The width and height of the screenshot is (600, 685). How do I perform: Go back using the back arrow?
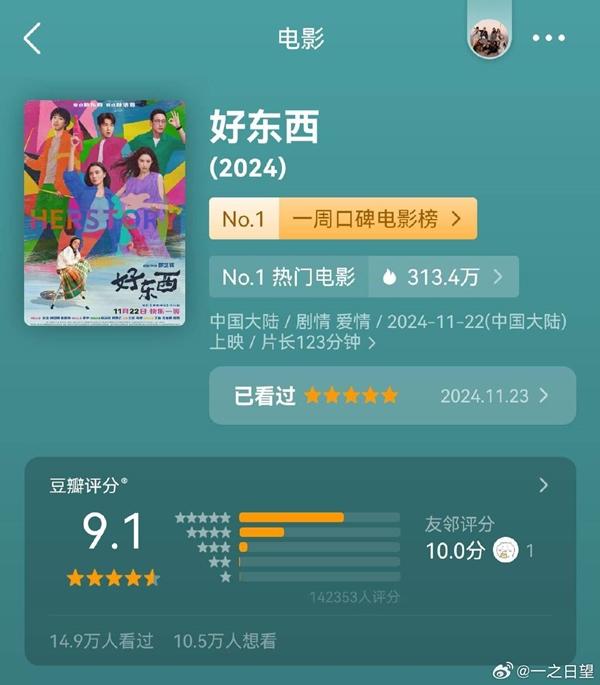(32, 38)
